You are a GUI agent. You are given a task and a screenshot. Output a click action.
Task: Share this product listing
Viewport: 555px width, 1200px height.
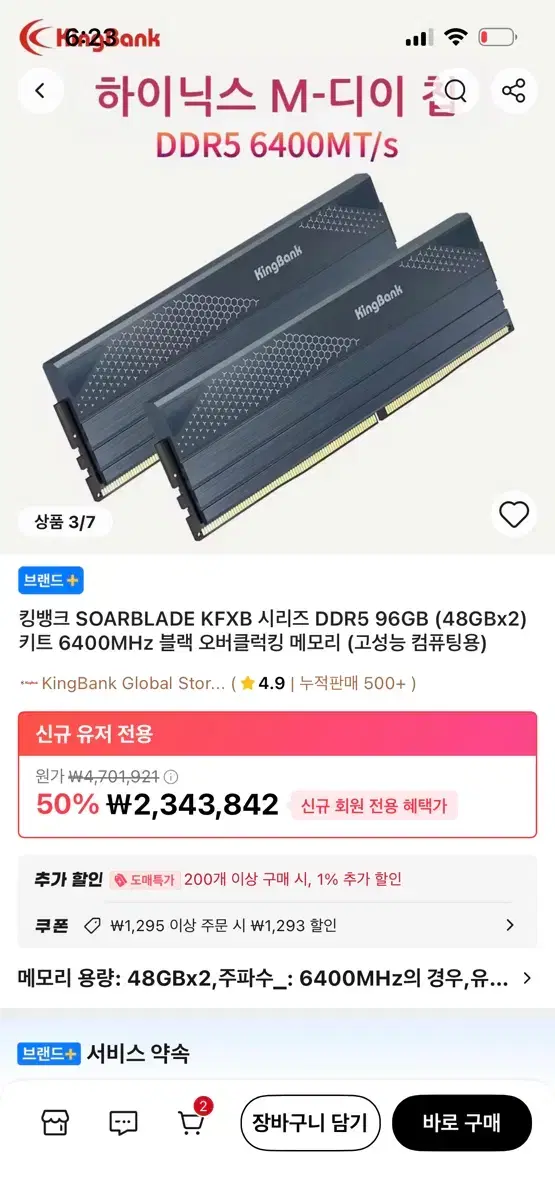[x=514, y=91]
